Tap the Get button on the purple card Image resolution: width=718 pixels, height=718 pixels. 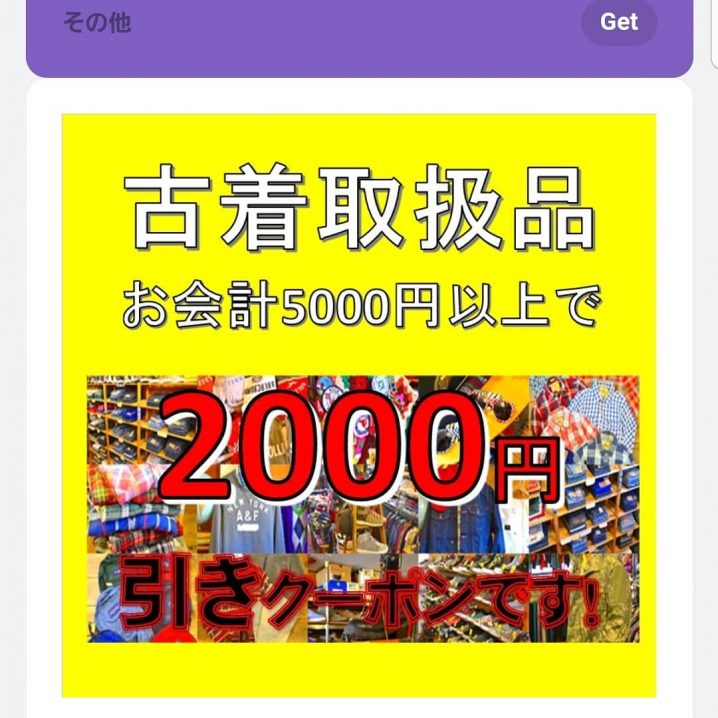point(618,22)
